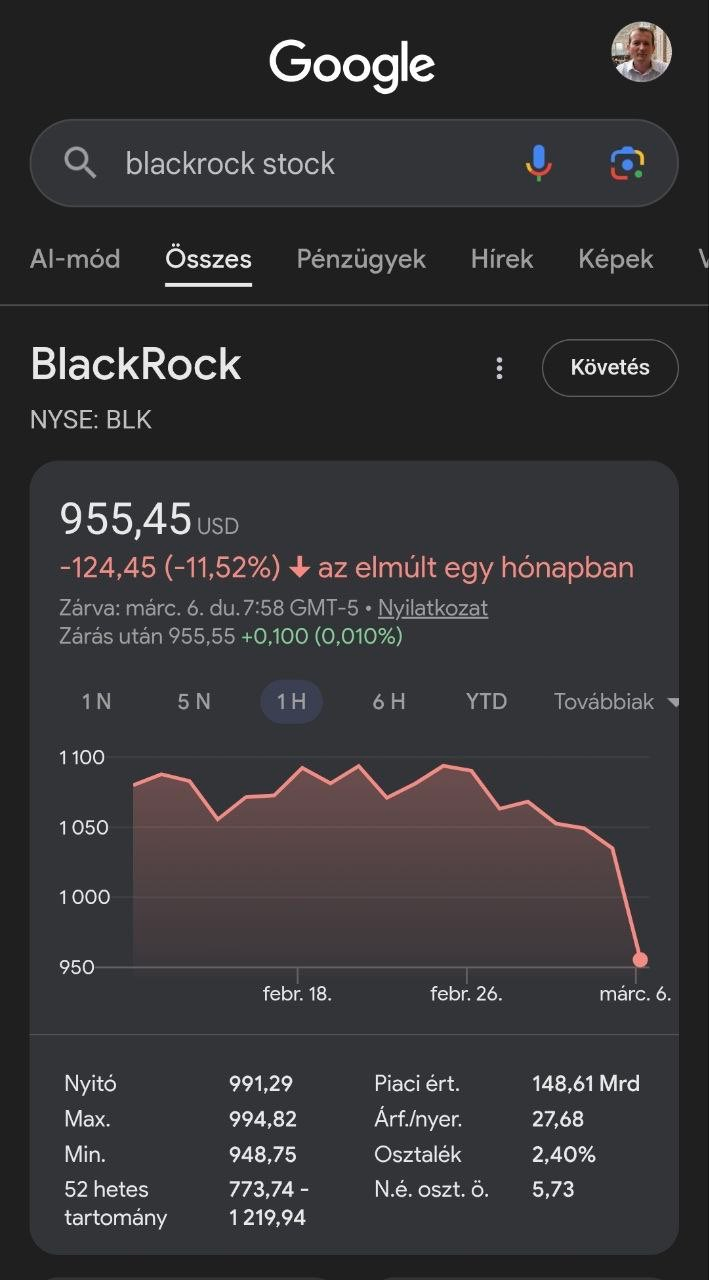Switch to the Hírek tab
Screen dimensions: 709x1280
(x=502, y=259)
